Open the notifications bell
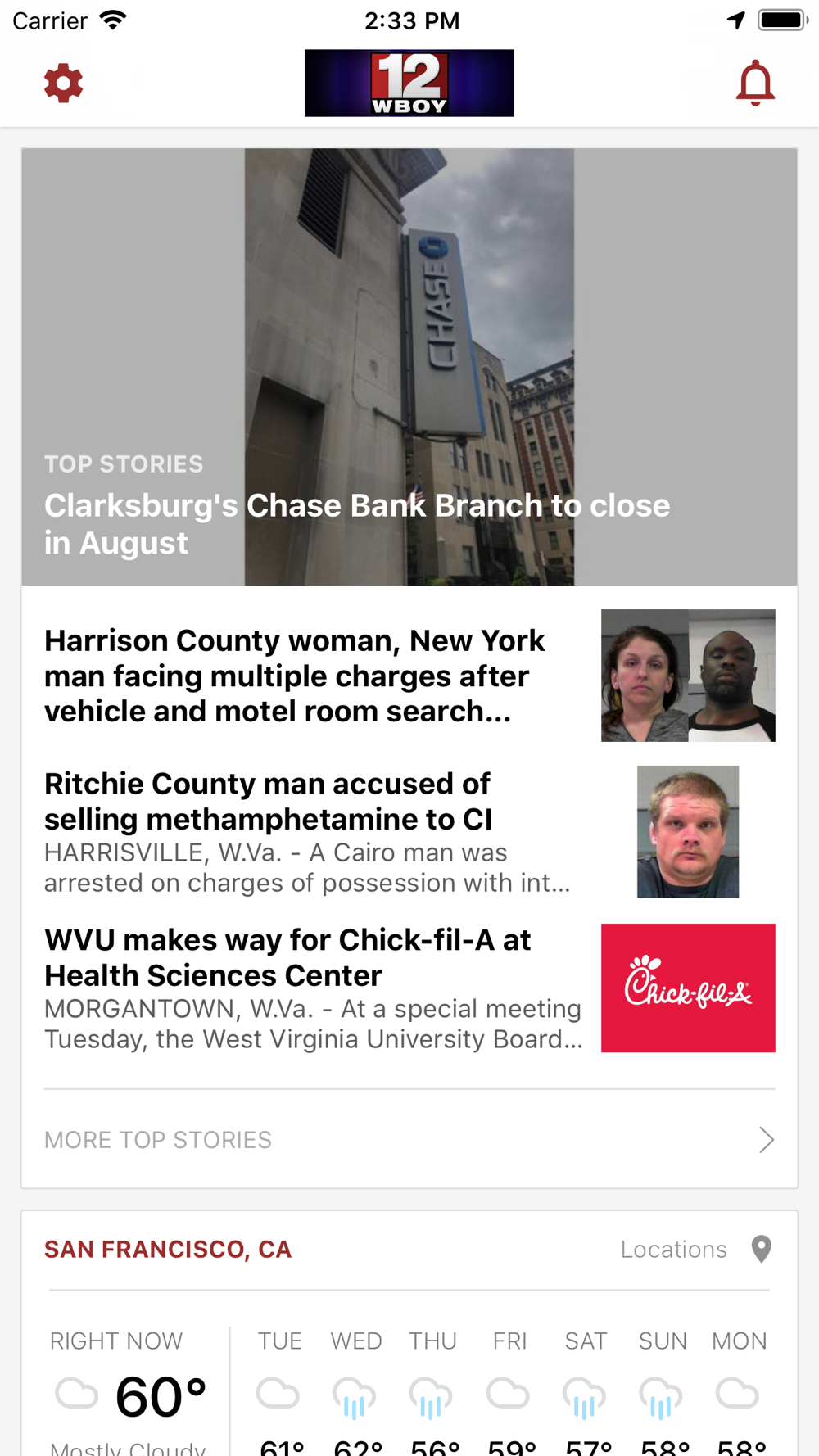819x1456 pixels. (x=755, y=83)
